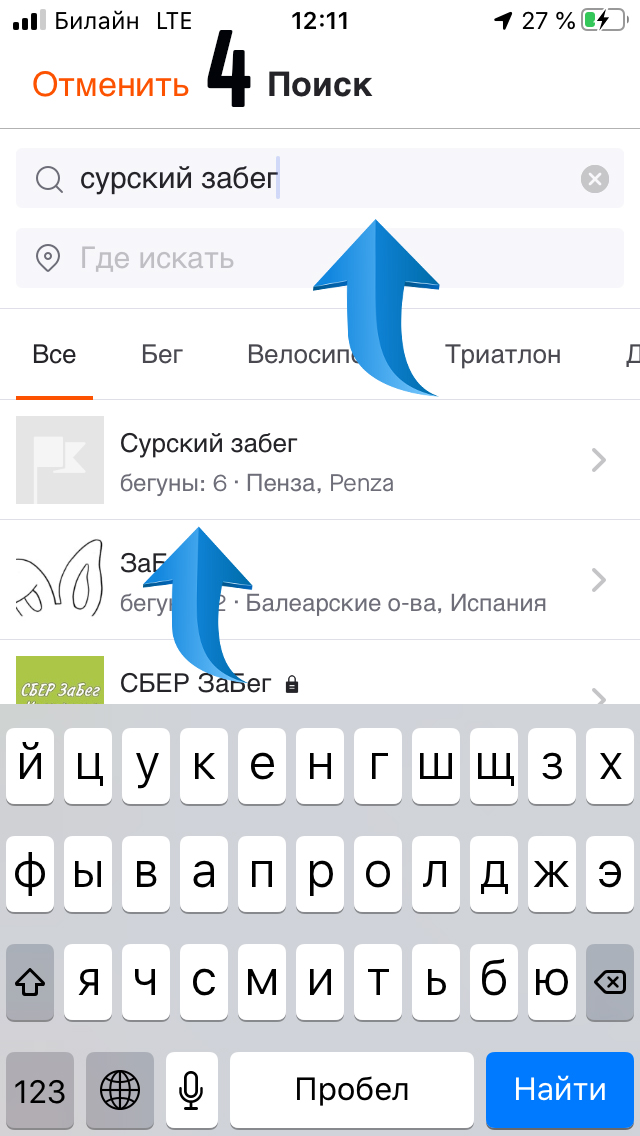Tap the microphone dictation key
Screen dimensions: 640x1136
[192, 1089]
